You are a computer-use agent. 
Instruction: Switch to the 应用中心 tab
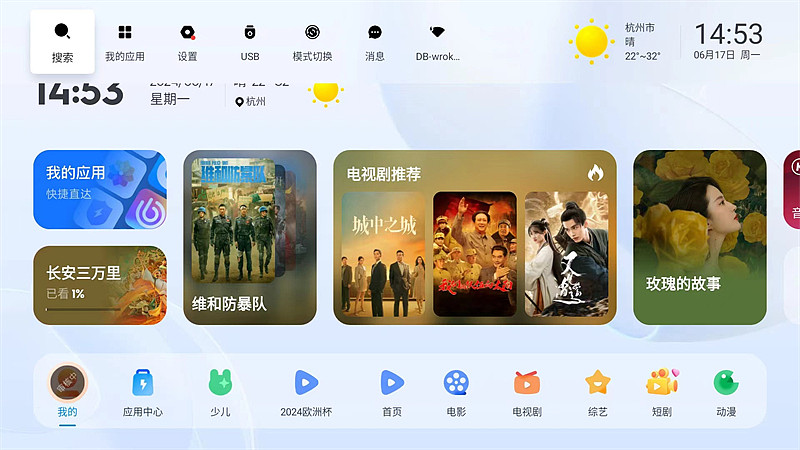tap(142, 390)
